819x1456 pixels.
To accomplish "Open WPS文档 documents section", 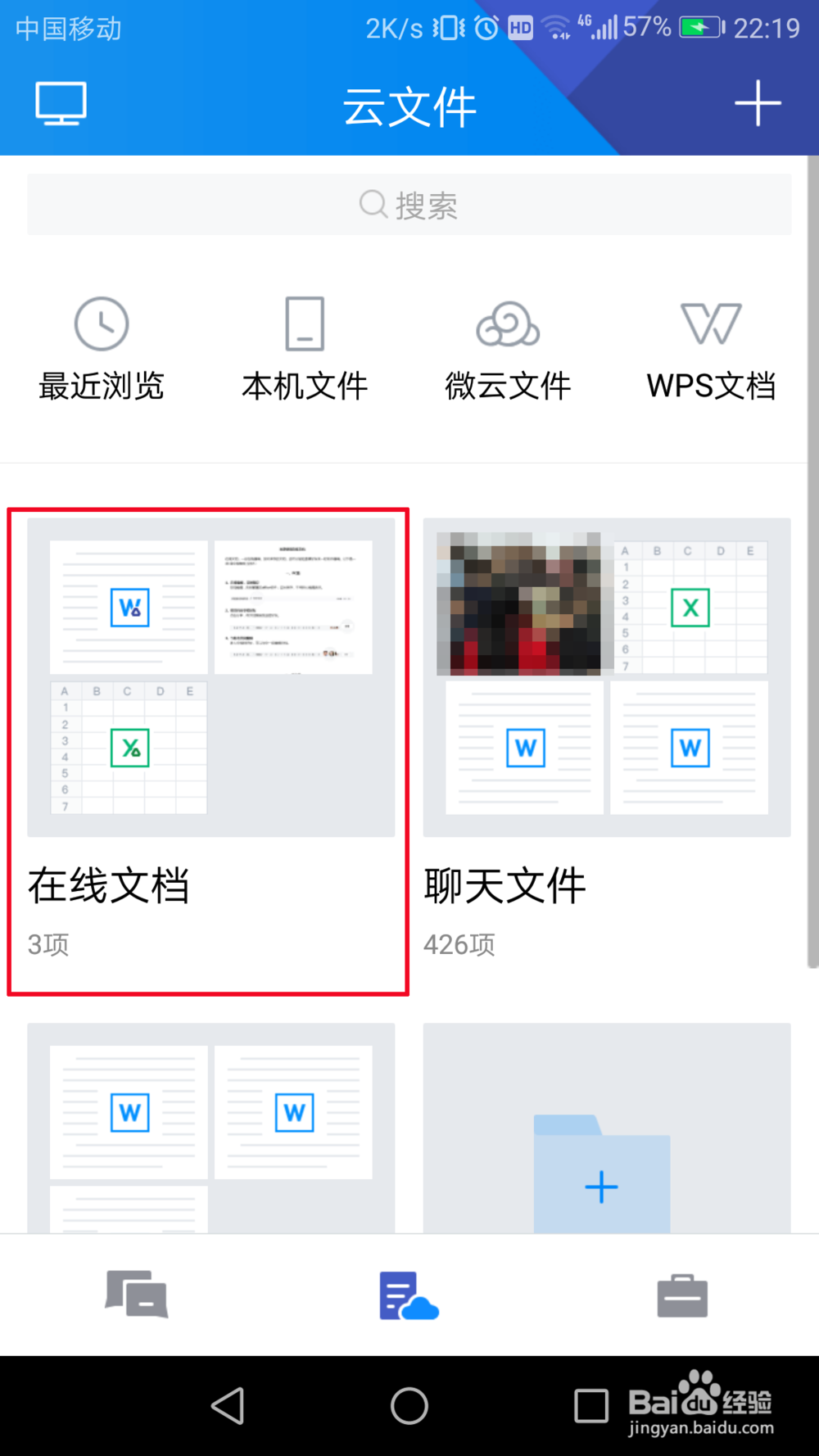I will tap(711, 348).
